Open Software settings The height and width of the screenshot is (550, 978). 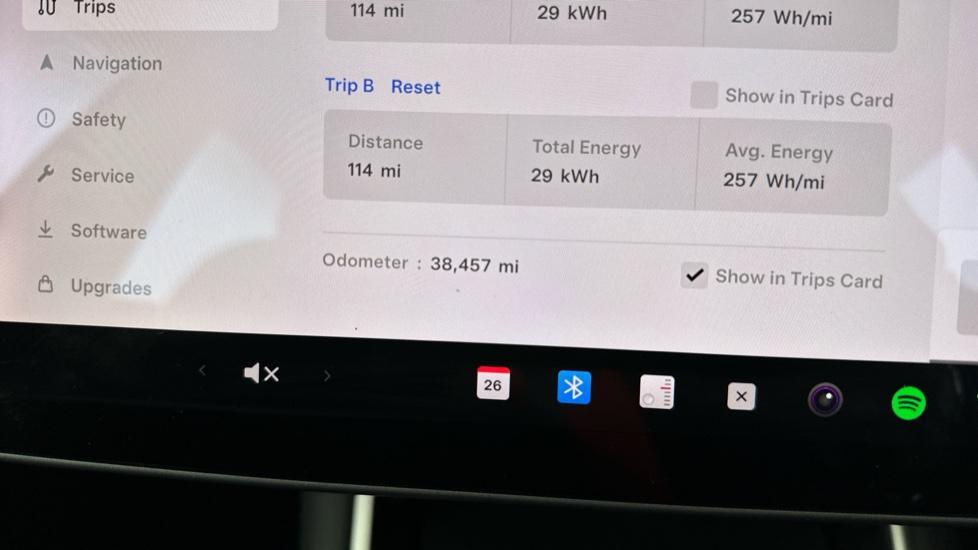pyautogui.click(x=108, y=232)
